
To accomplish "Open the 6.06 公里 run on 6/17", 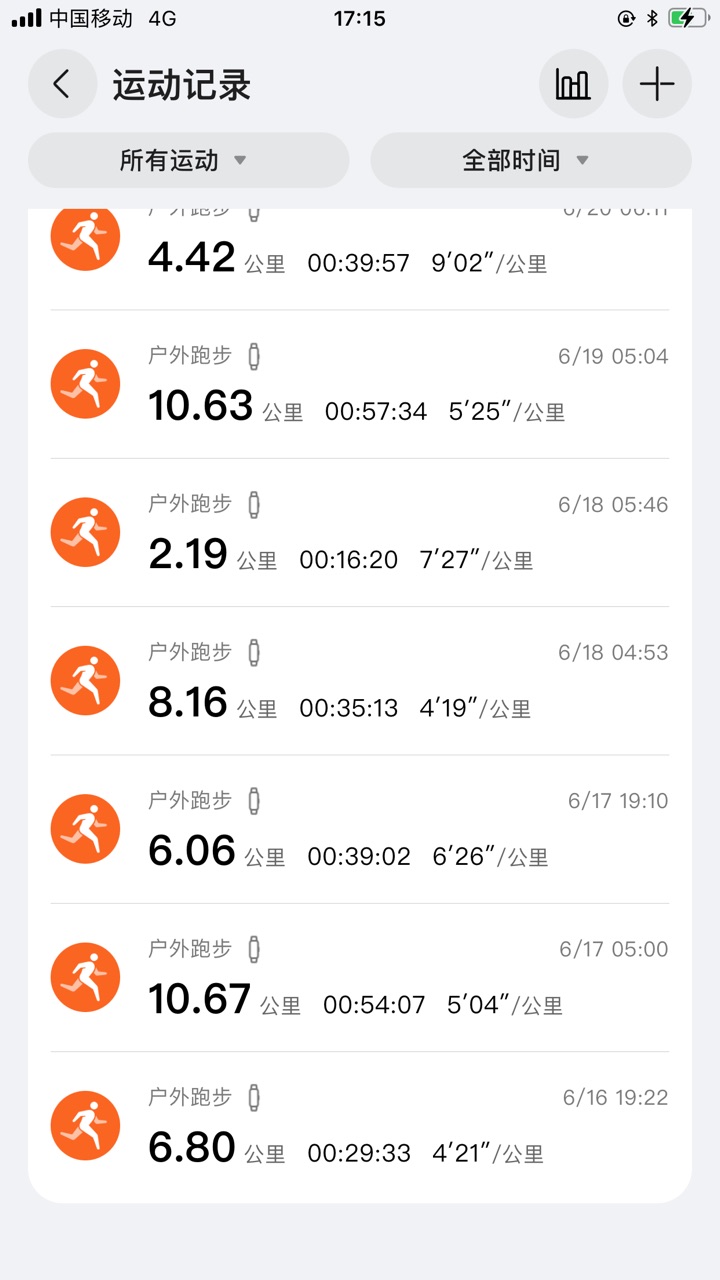I will (x=360, y=829).
